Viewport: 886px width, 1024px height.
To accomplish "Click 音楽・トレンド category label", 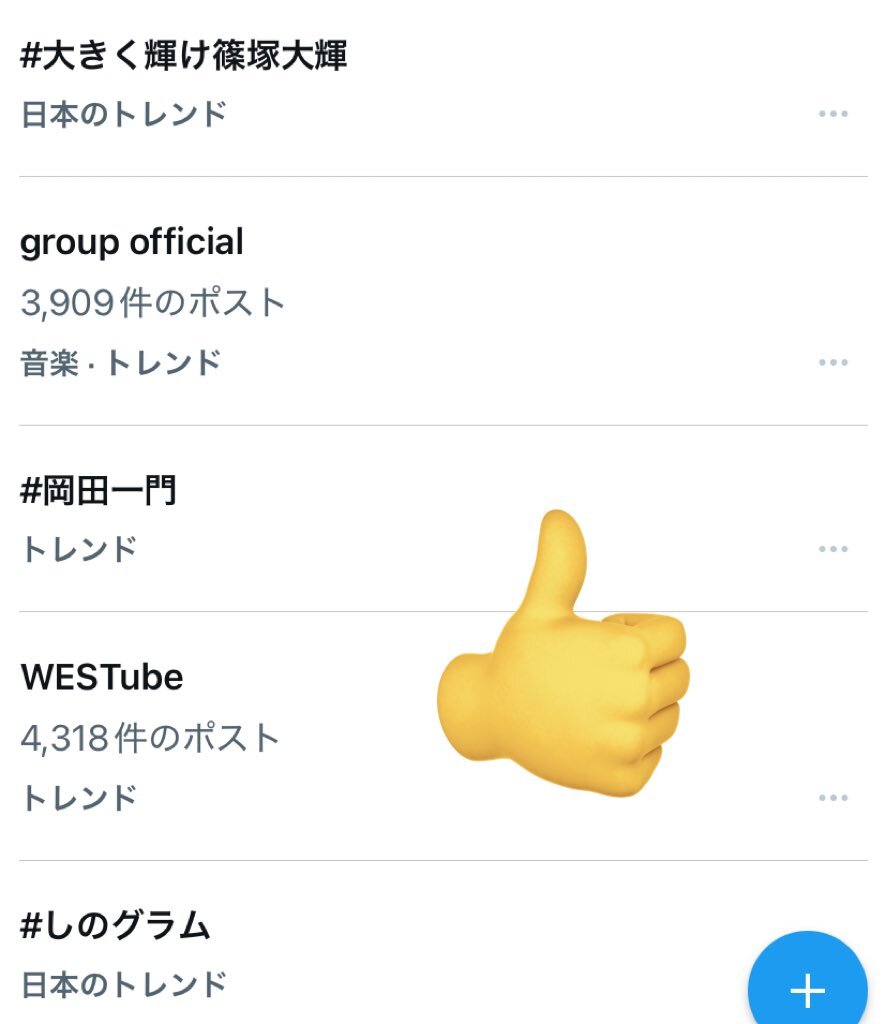I will pyautogui.click(x=118, y=364).
